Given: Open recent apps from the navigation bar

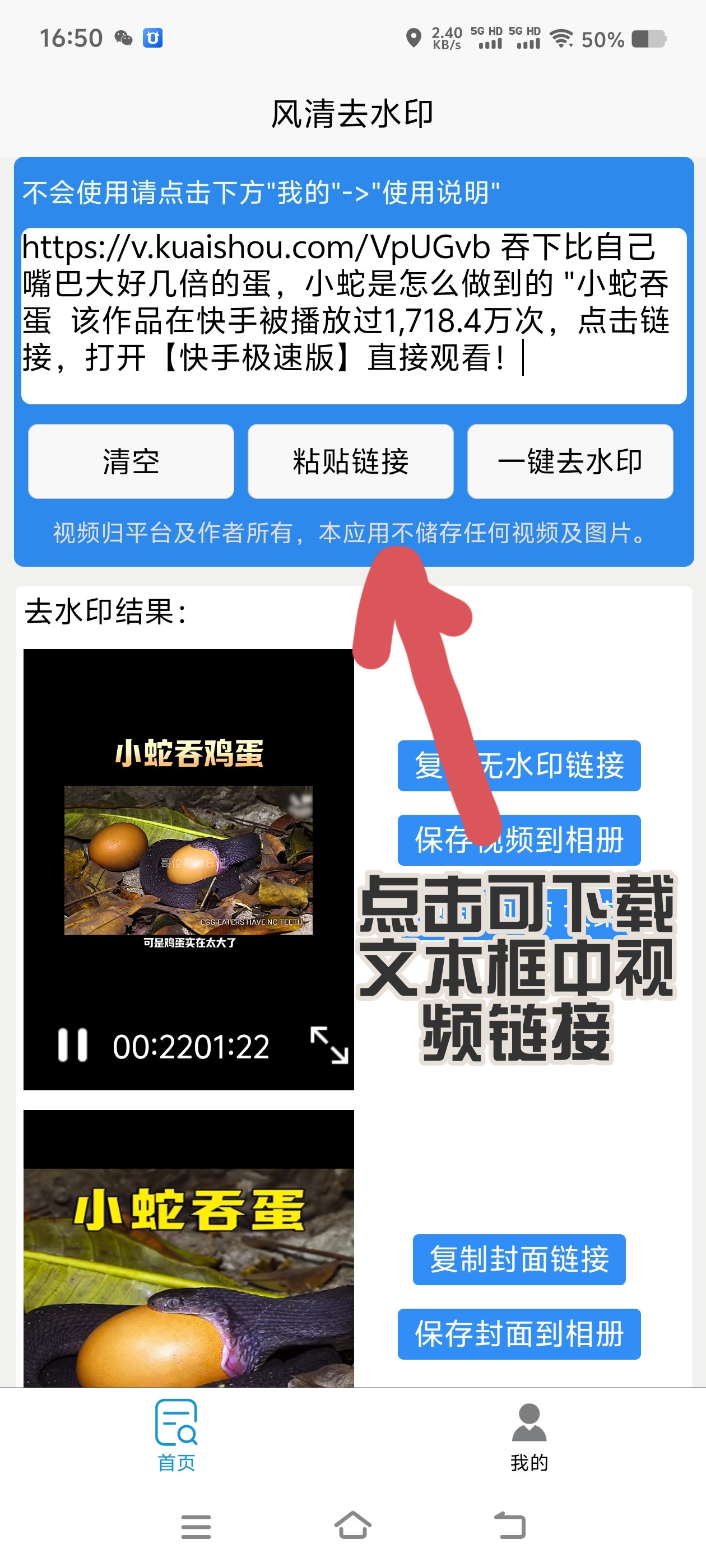Looking at the screenshot, I should click(196, 1527).
